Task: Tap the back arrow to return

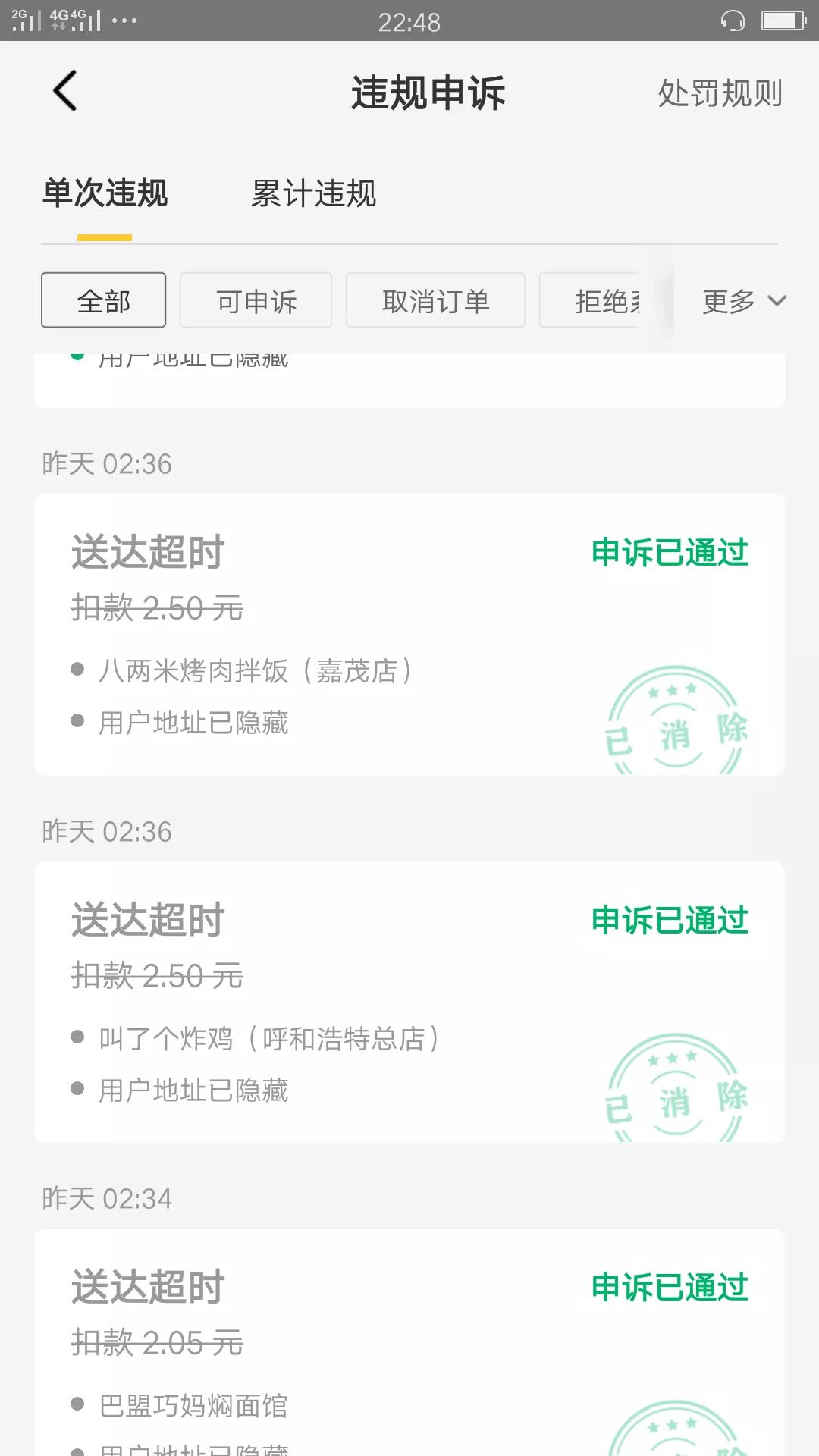Action: (x=64, y=90)
